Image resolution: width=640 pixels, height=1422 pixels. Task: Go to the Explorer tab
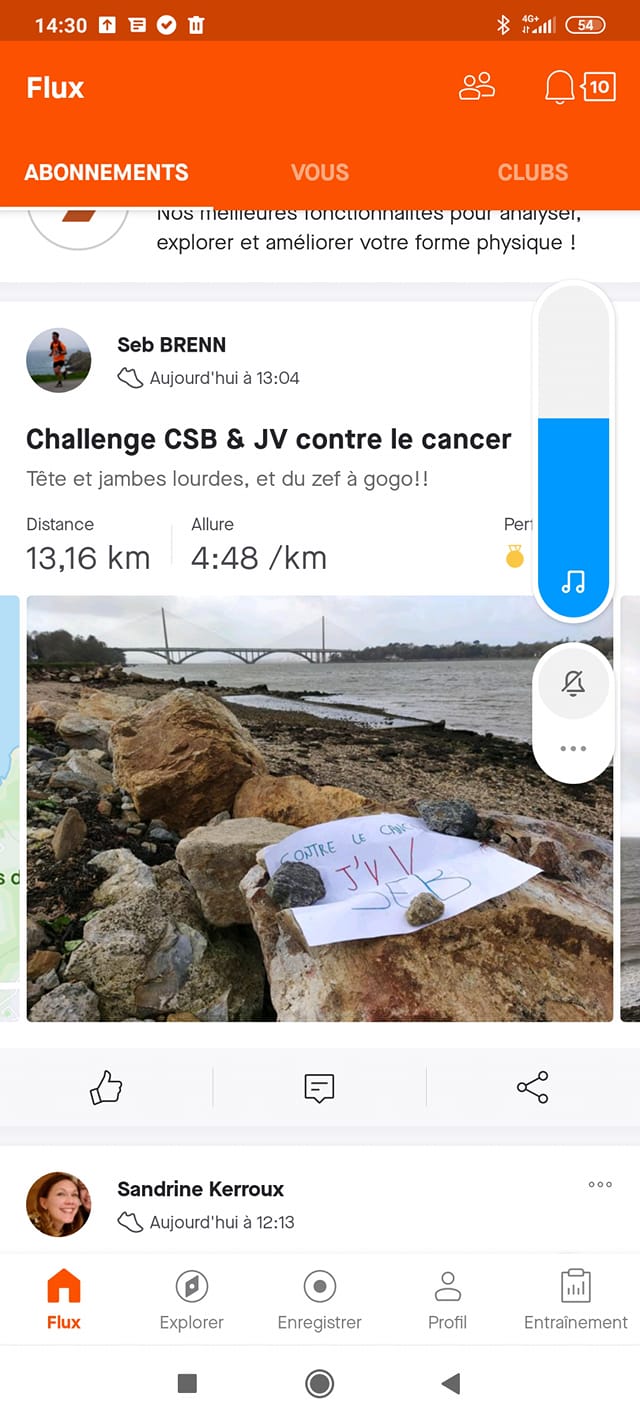(x=191, y=1300)
